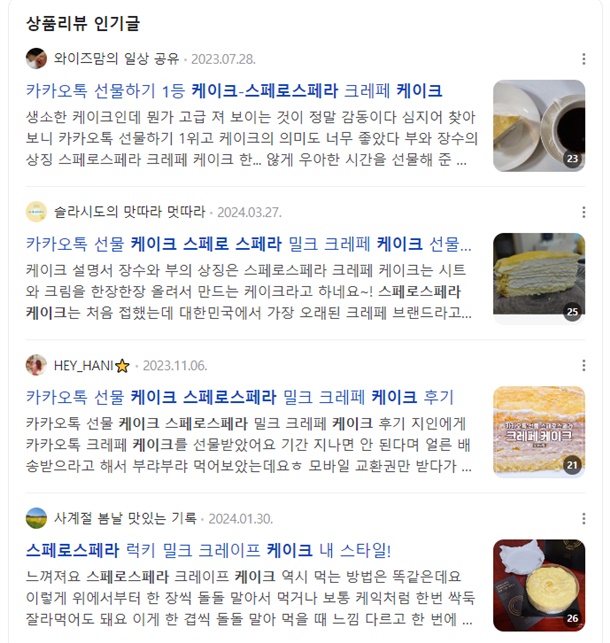The height and width of the screenshot is (643, 610).
Task: View the 26-photo thumbnail of 사계절 봄날 review
Action: [539, 585]
